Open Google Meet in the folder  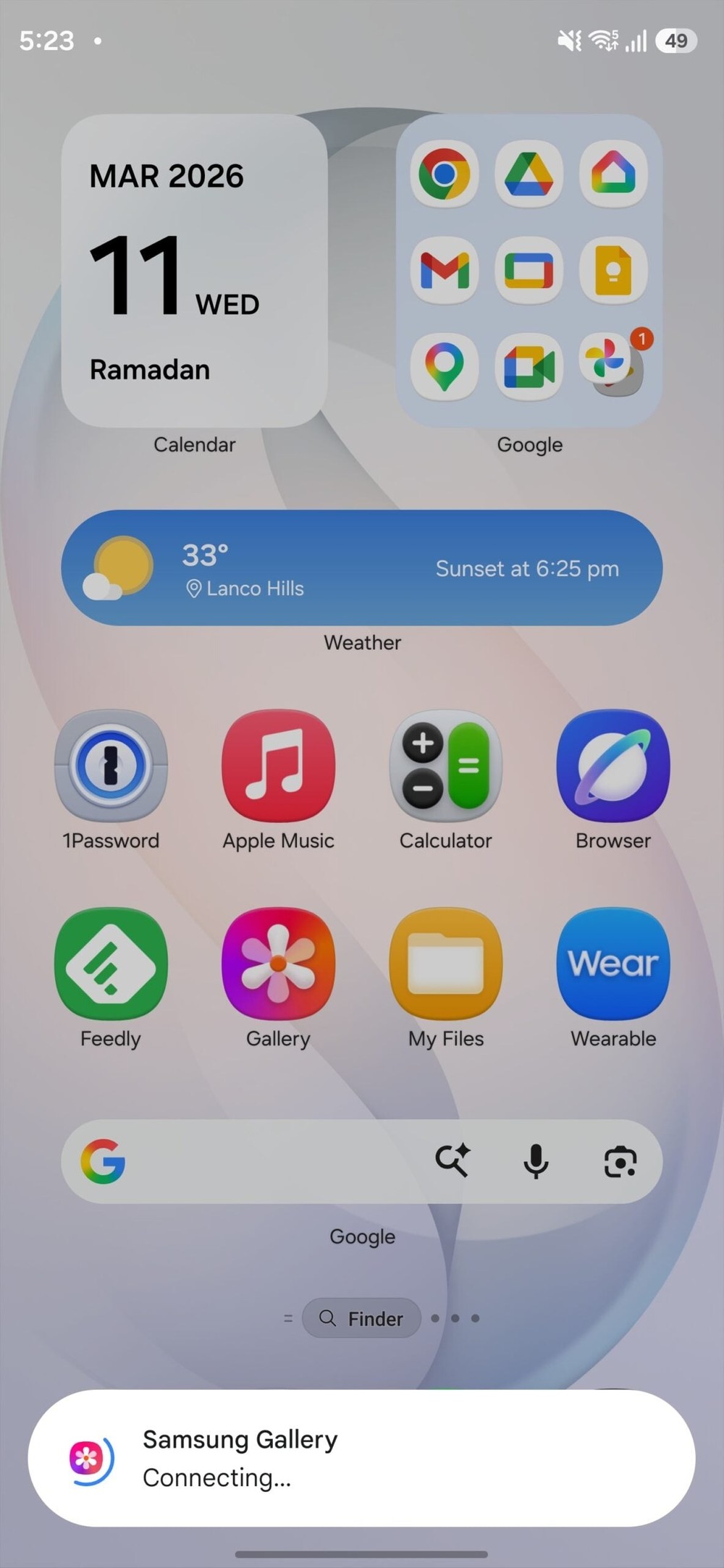click(529, 366)
